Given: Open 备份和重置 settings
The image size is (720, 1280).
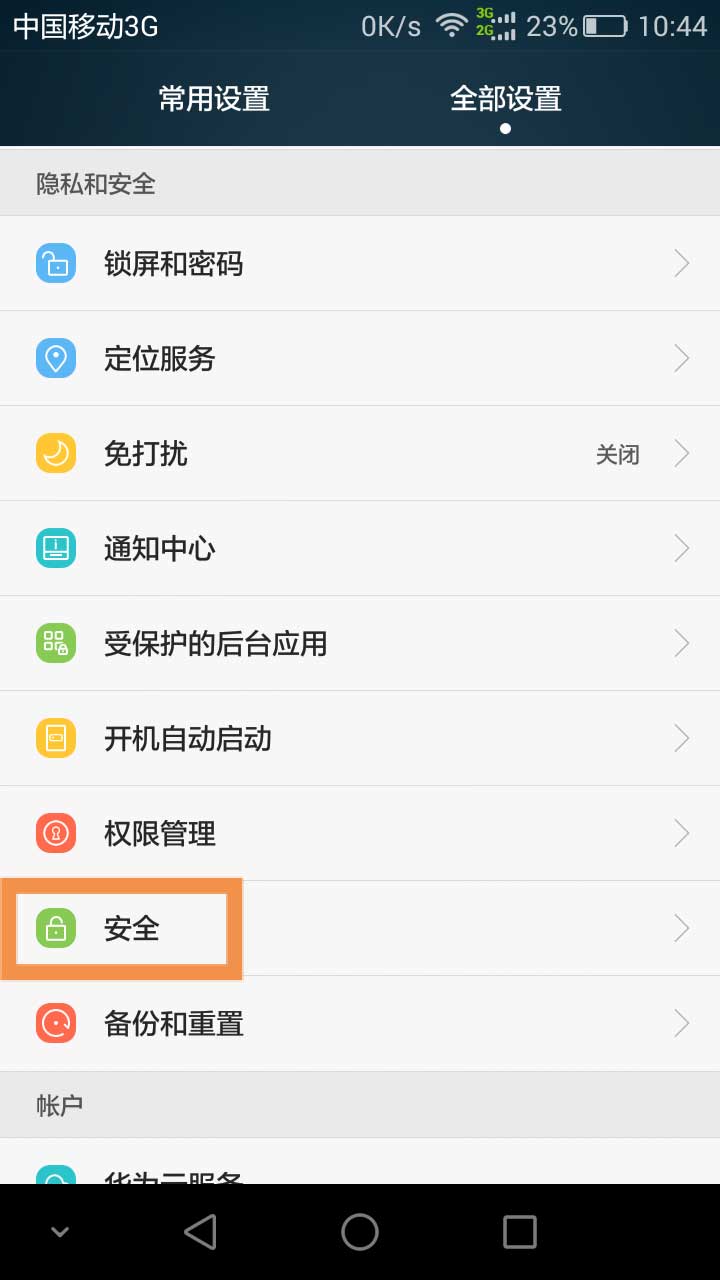Looking at the screenshot, I should coord(360,1023).
